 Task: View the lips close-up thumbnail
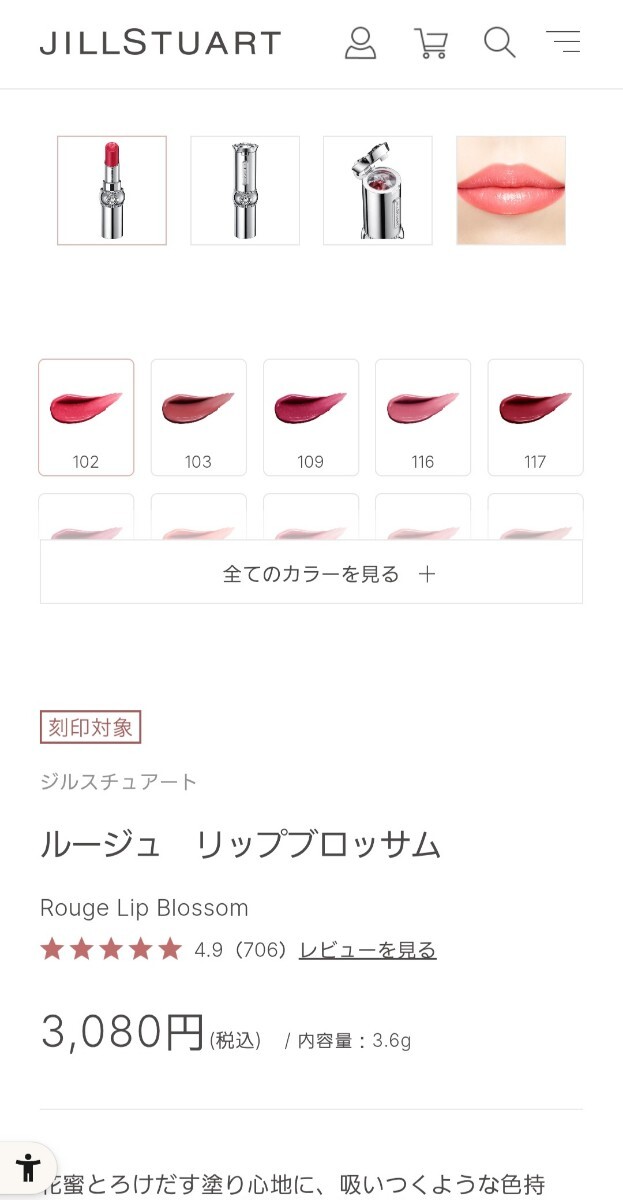[511, 190]
